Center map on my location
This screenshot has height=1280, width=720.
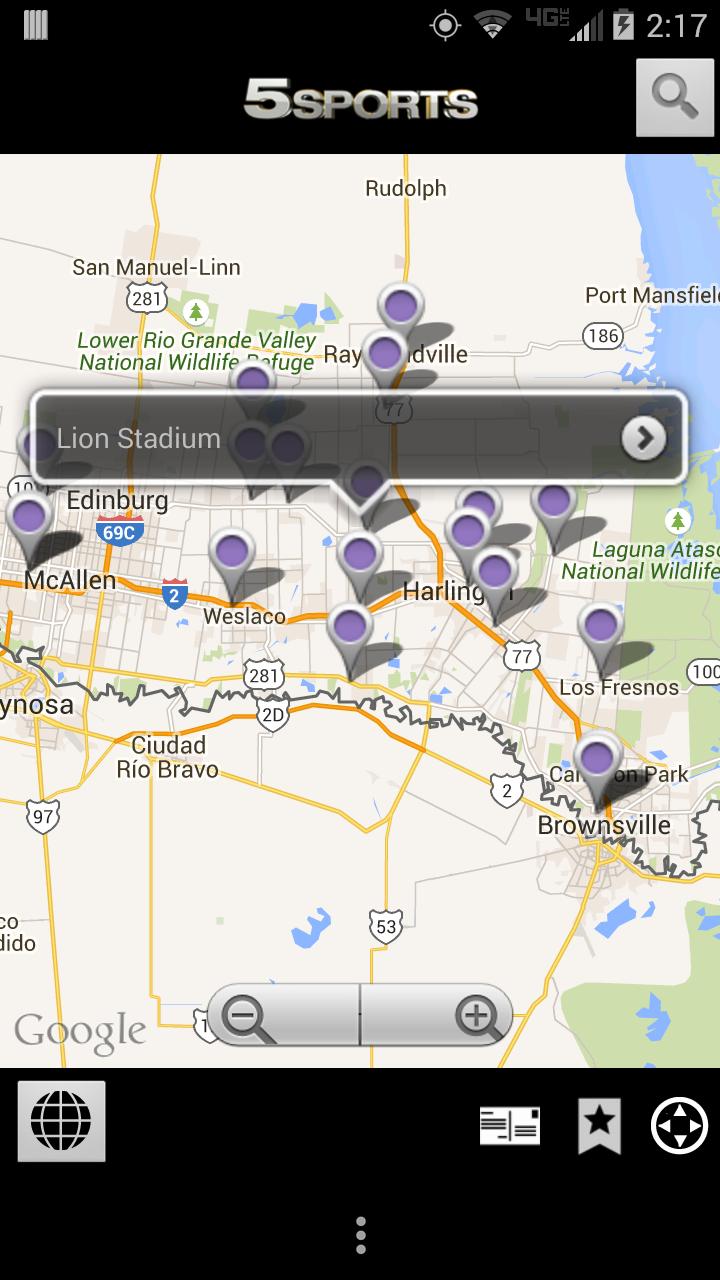tap(680, 1126)
